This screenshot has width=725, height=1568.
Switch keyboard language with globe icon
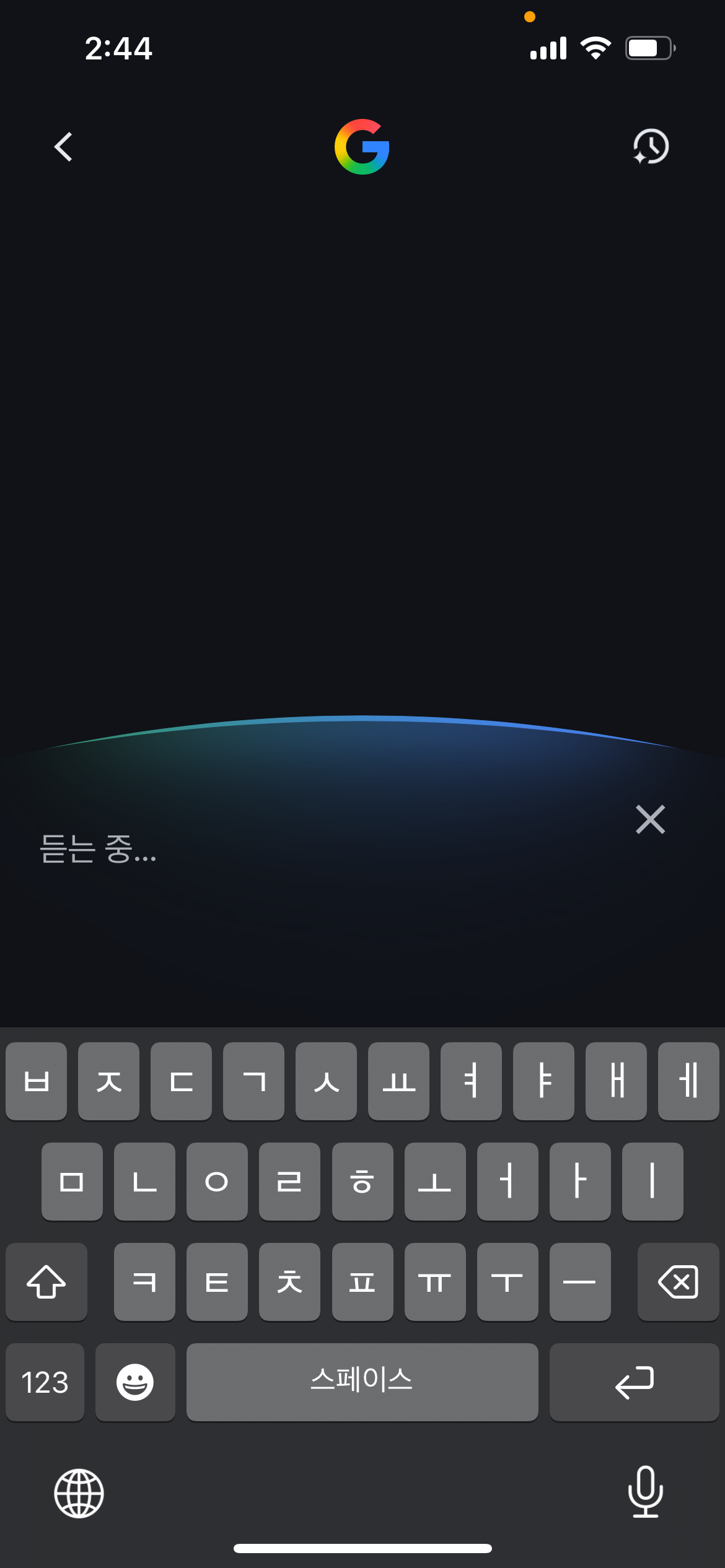pos(79,1493)
